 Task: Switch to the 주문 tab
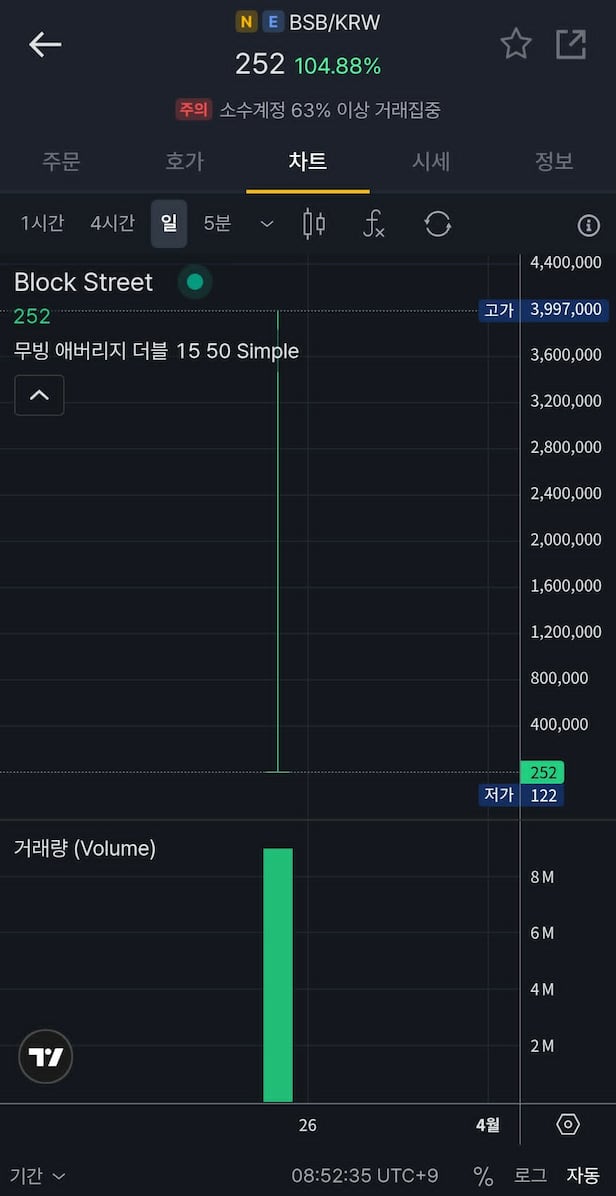coord(61,161)
